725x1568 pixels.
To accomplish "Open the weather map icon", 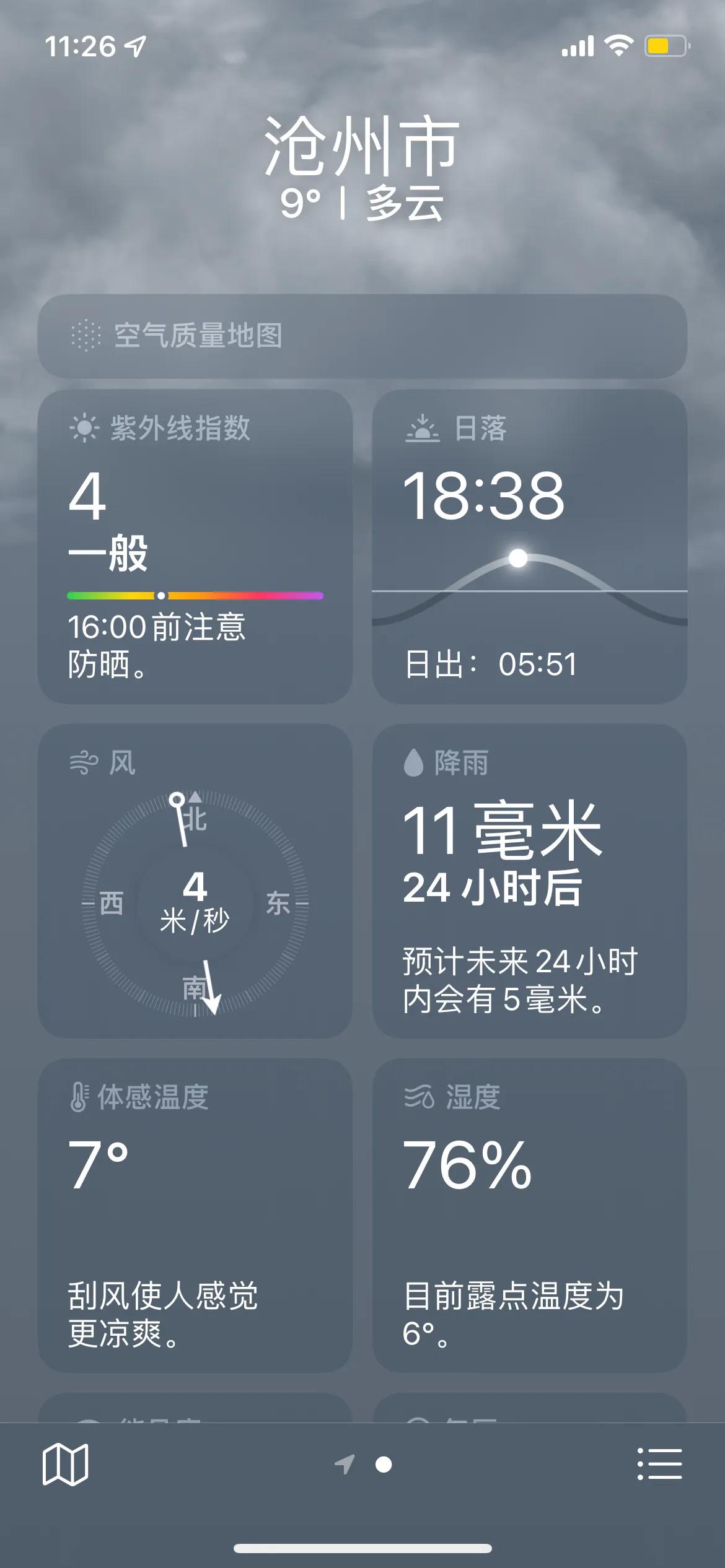I will [65, 1465].
